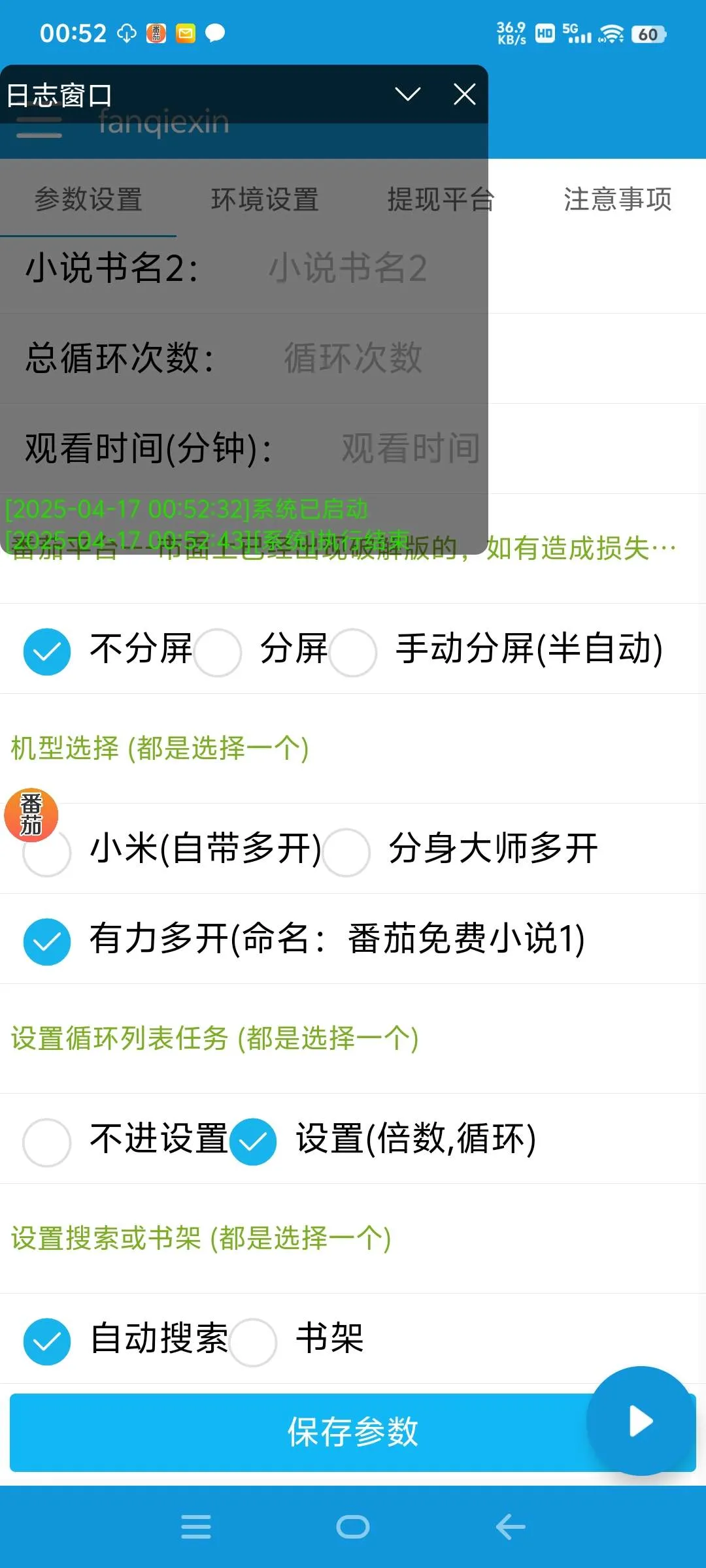706x1568 pixels.
Task: Select the 不进设置 option
Action: [x=46, y=1139]
